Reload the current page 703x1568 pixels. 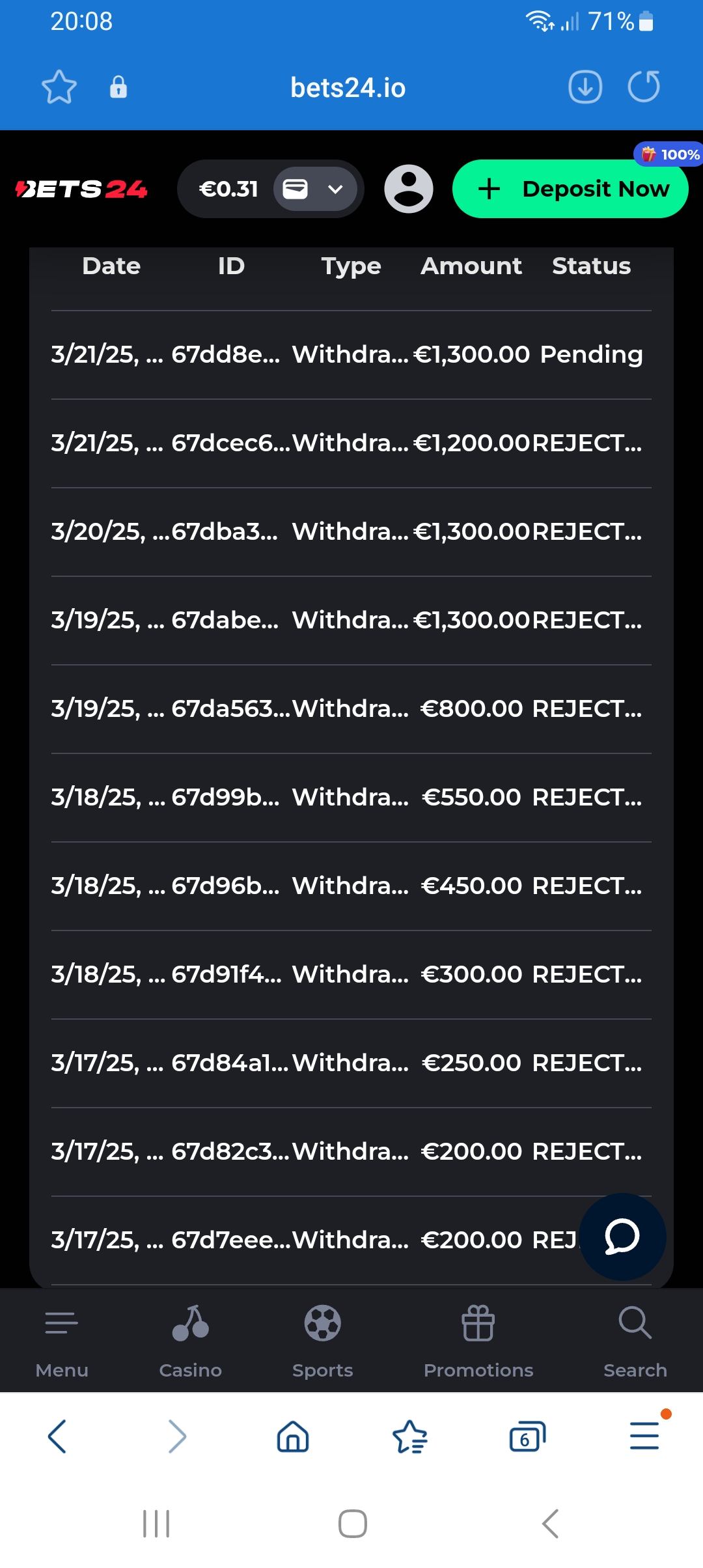pos(644,87)
